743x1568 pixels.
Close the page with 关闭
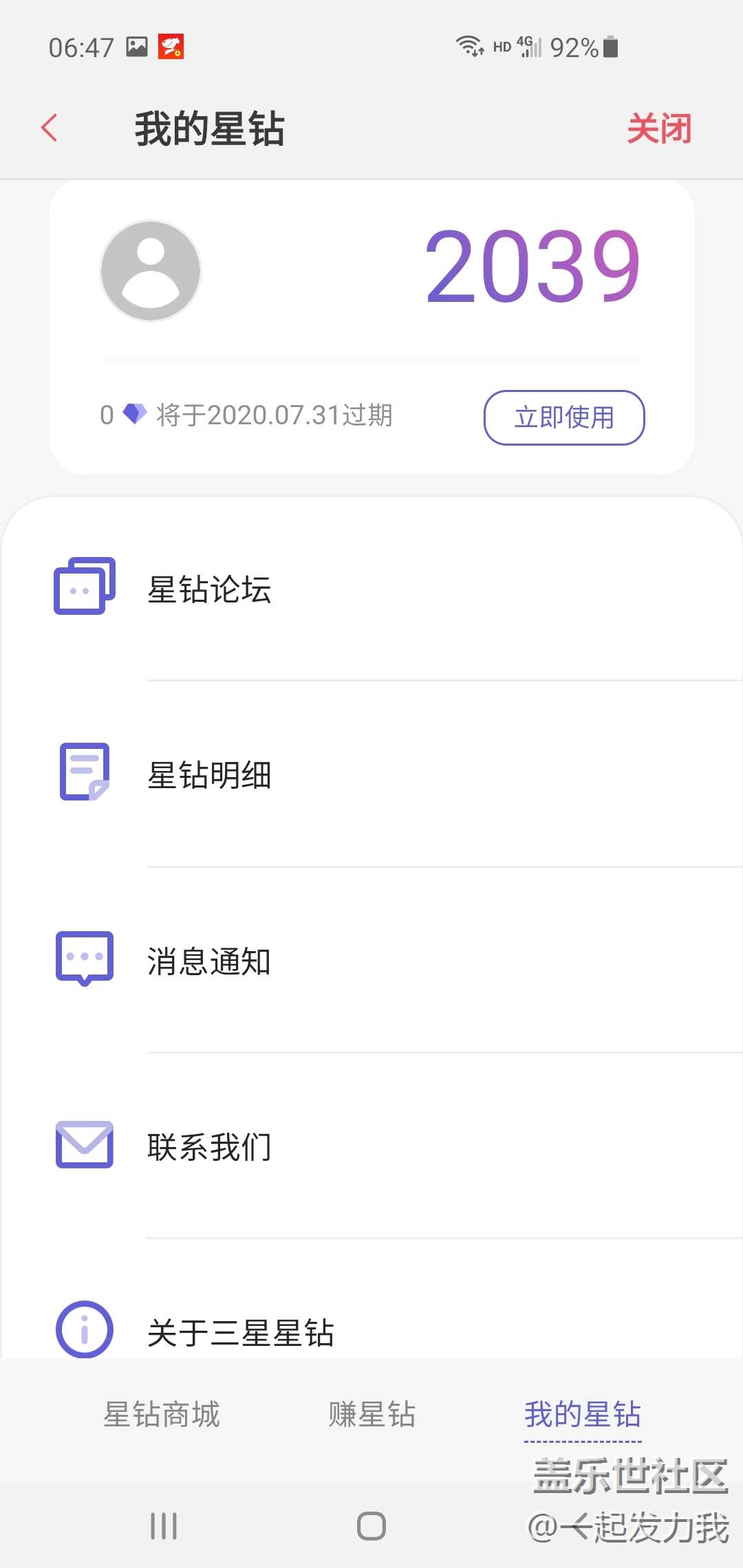[658, 129]
